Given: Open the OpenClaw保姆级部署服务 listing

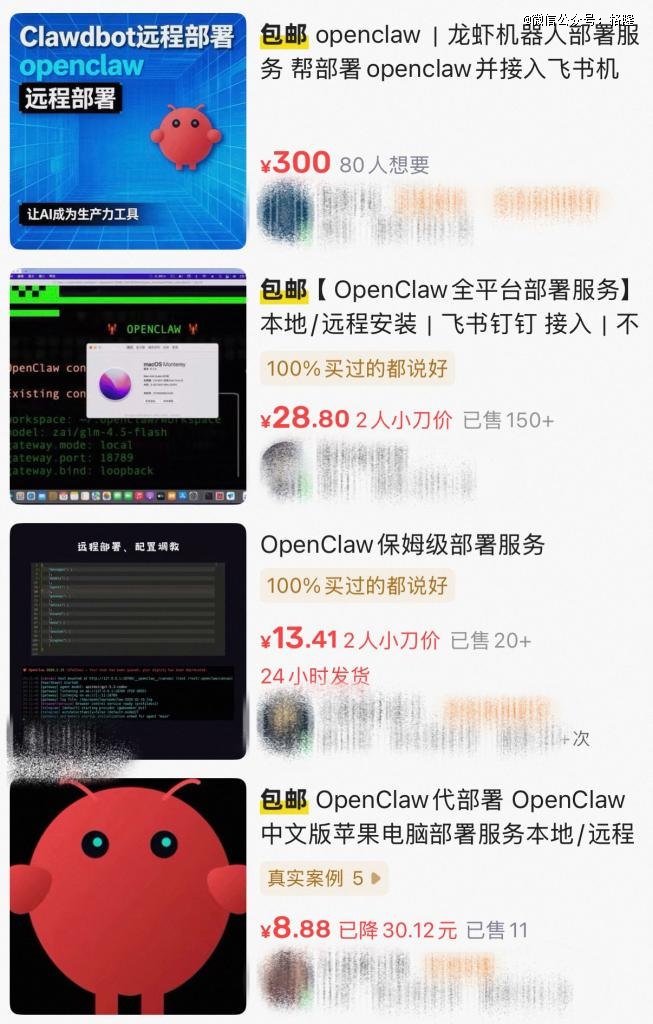Looking at the screenshot, I should 403,545.
